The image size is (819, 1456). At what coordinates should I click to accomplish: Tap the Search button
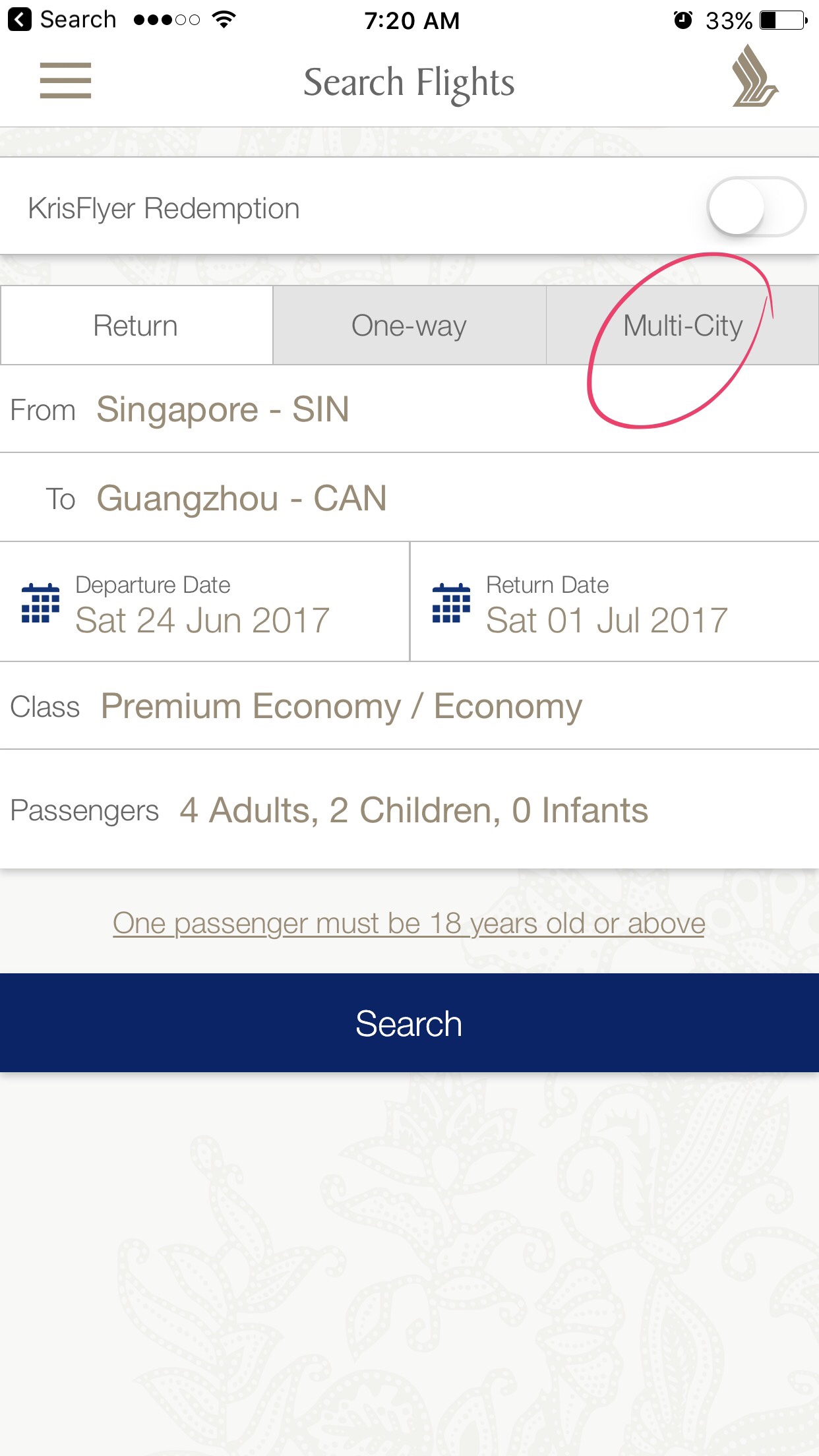[x=409, y=1023]
